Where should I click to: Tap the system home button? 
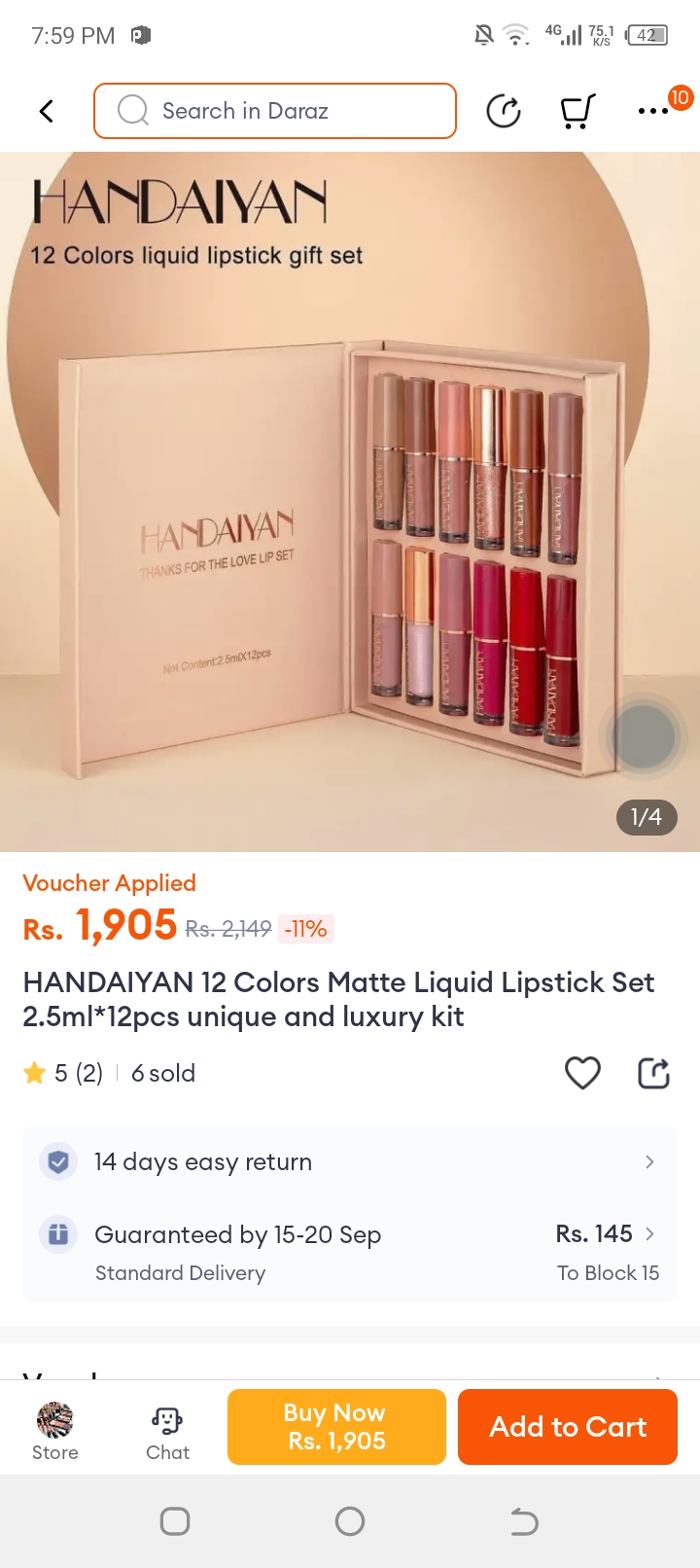(350, 1520)
